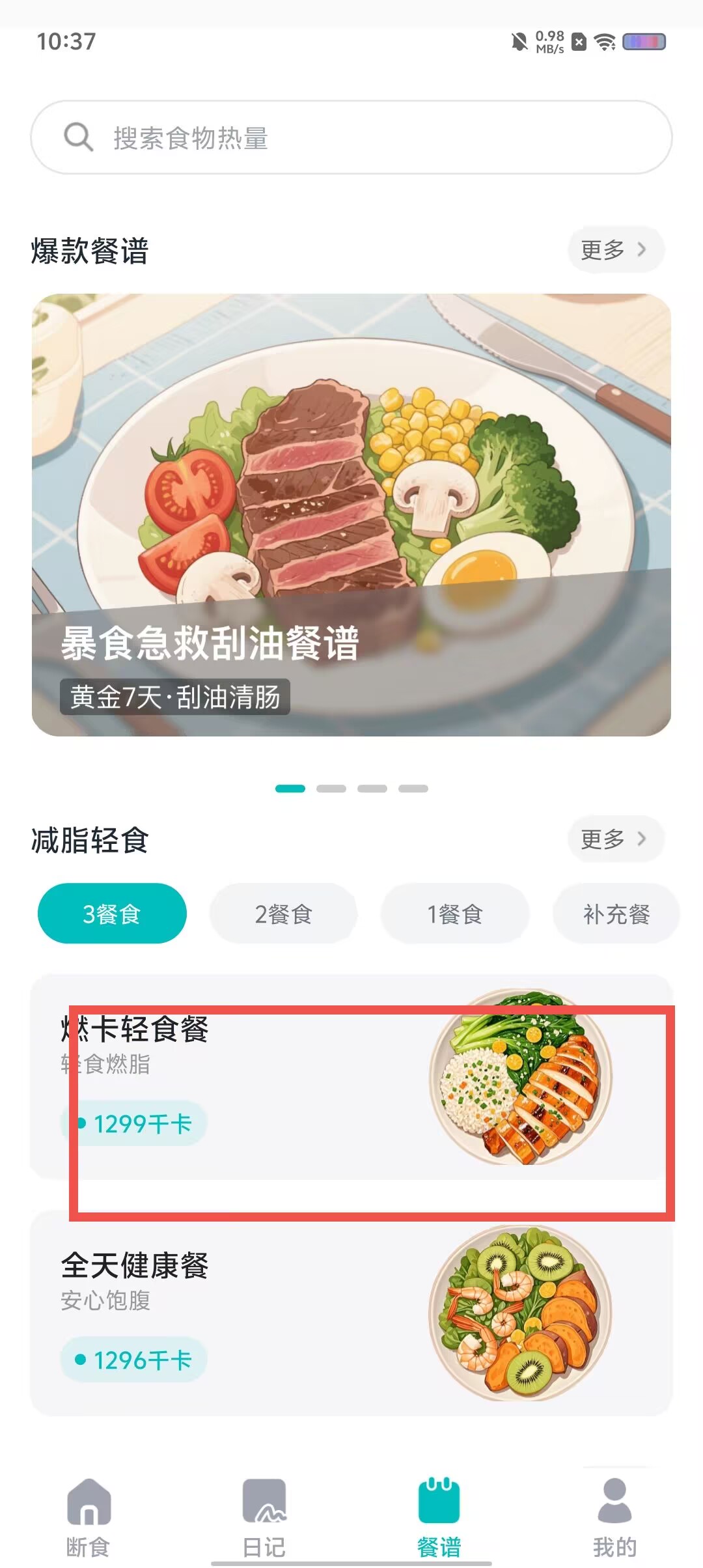Select the 补充餐 chip
The image size is (703, 1568).
pos(616,914)
